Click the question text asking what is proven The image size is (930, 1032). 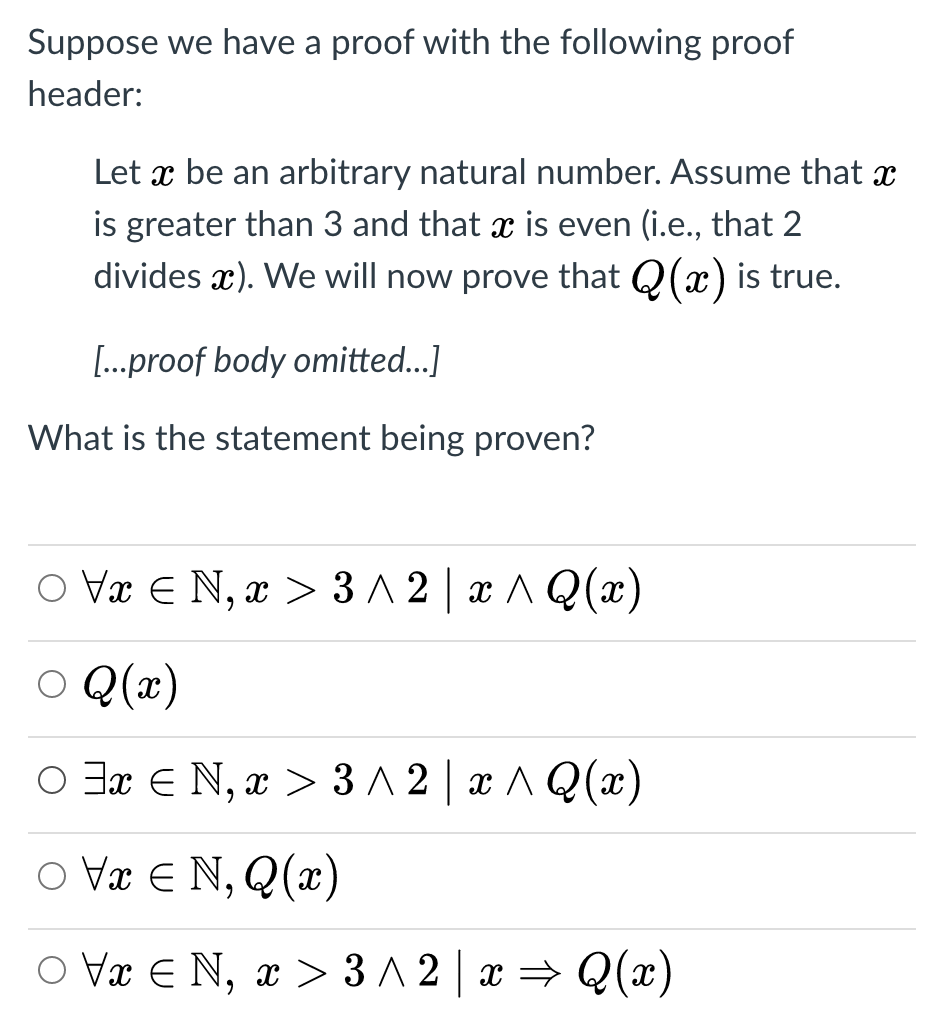310,438
